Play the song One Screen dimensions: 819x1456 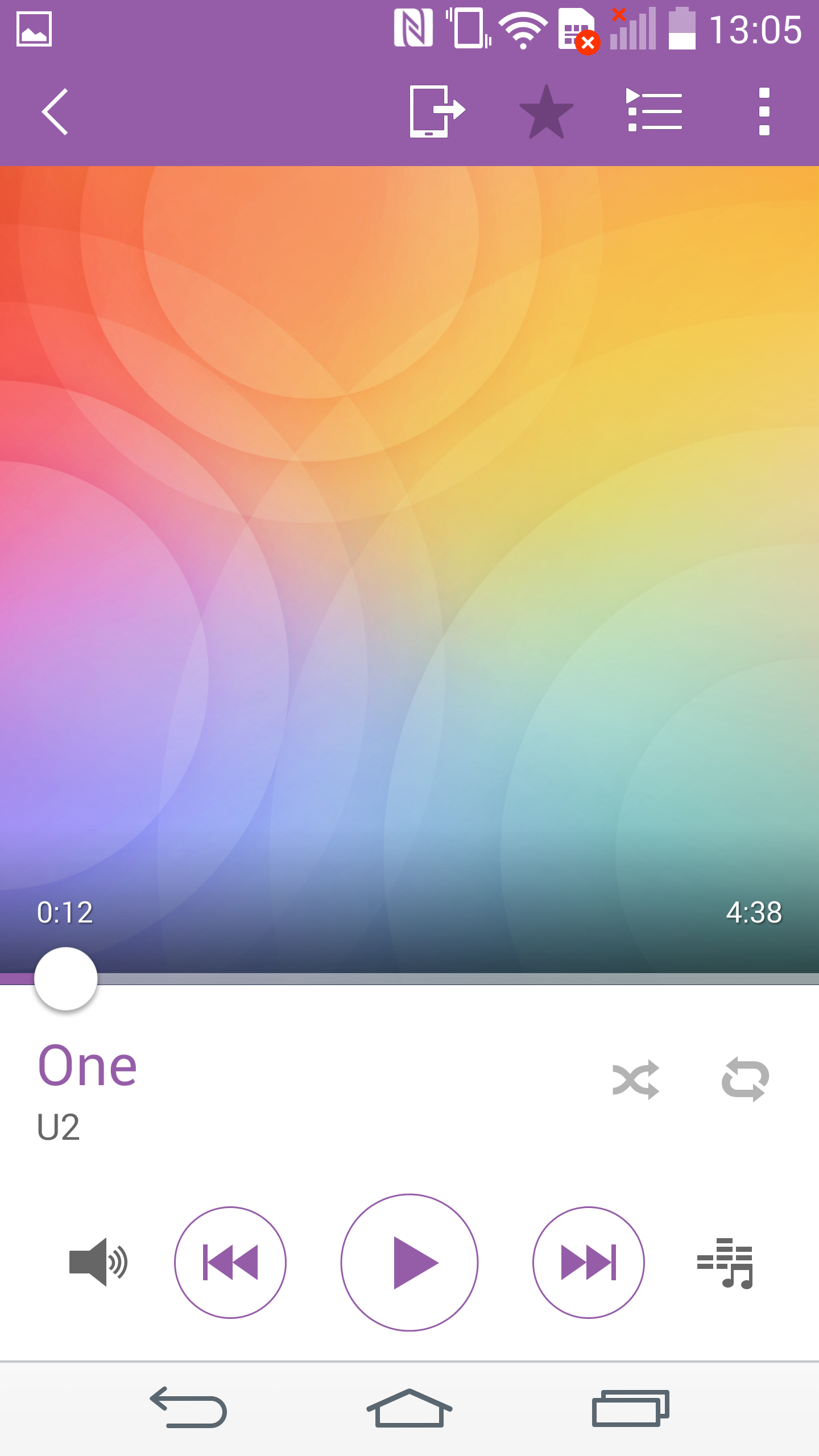[409, 1262]
